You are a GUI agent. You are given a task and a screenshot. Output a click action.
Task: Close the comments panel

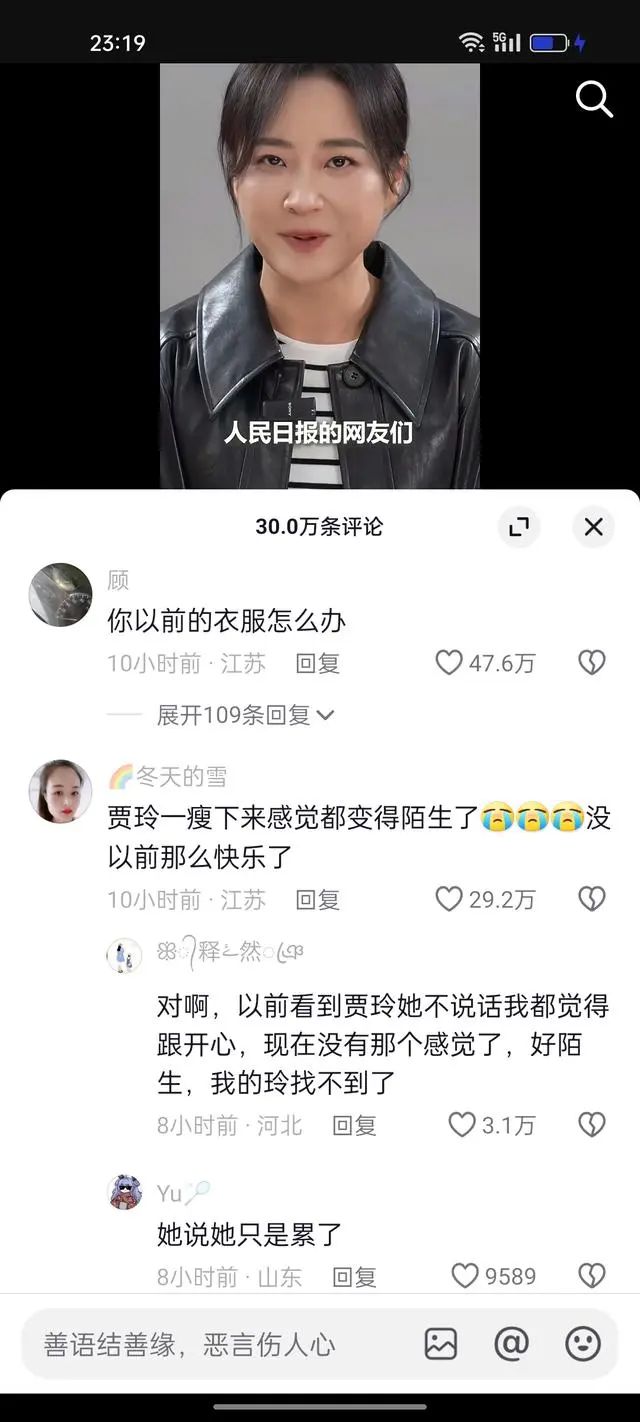(x=593, y=527)
